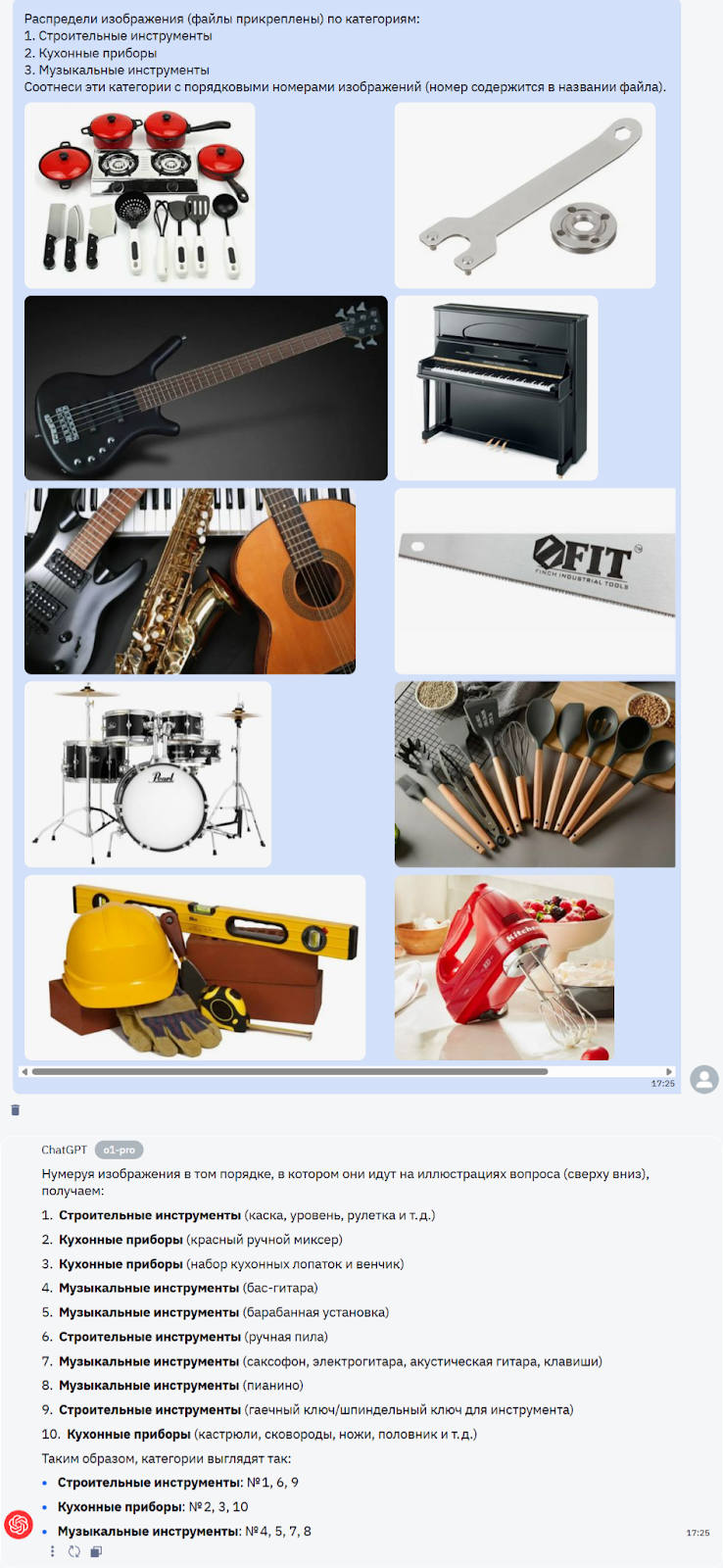The width and height of the screenshot is (723, 1568).
Task: Tap the horizontal scrollbar's right arrow
Action: [669, 1071]
